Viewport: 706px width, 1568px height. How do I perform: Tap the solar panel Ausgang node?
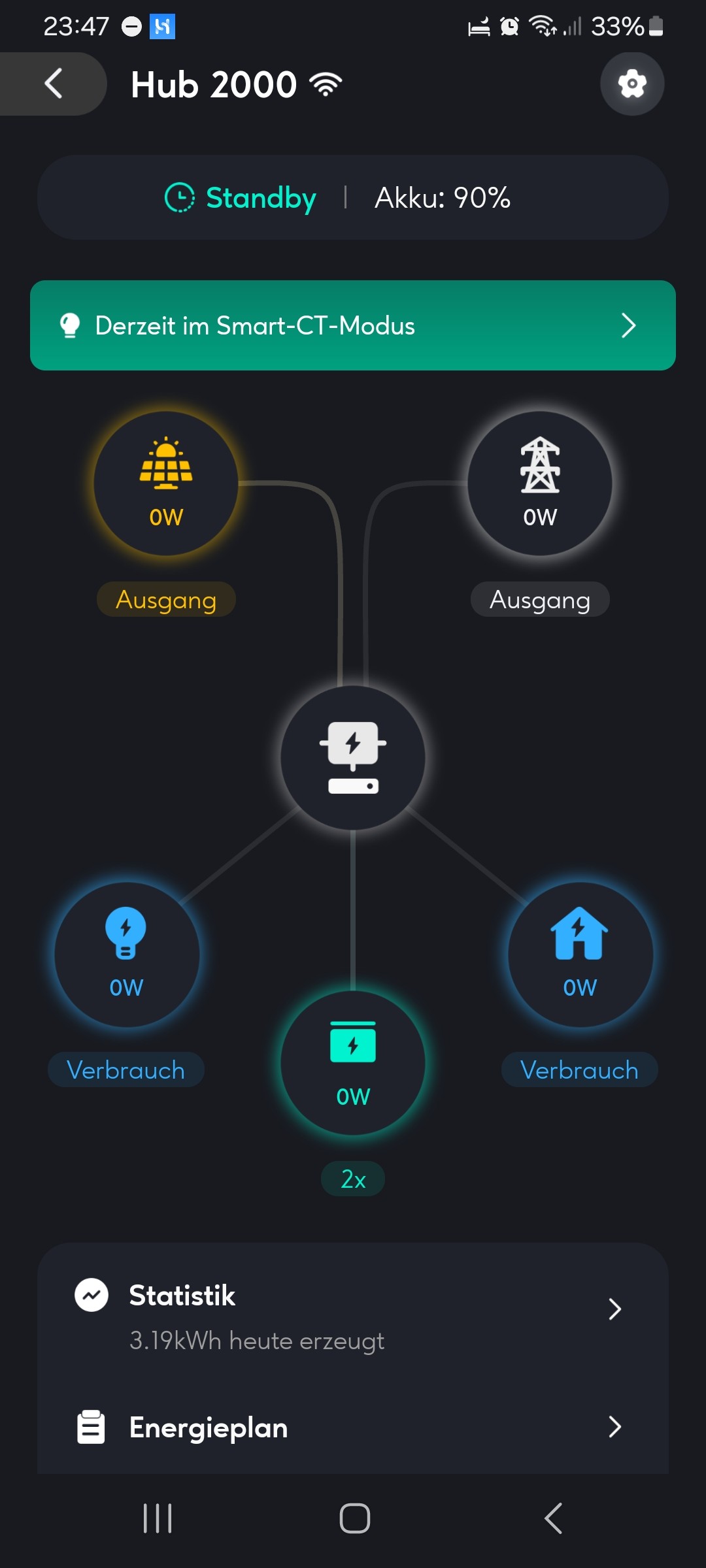coord(166,483)
